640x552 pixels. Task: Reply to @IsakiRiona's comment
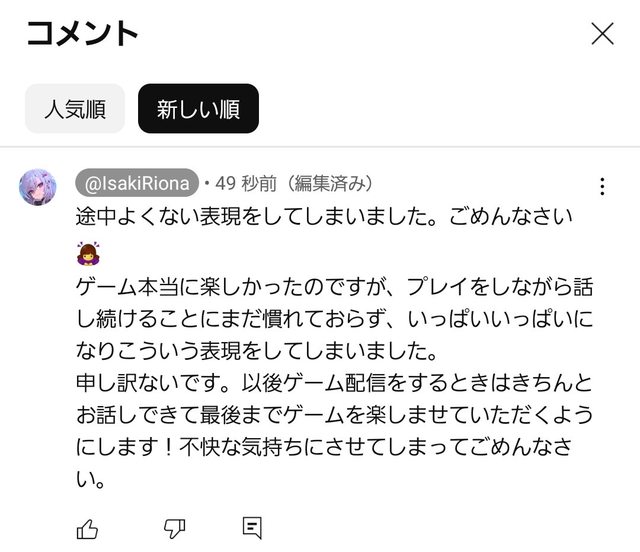point(252,527)
